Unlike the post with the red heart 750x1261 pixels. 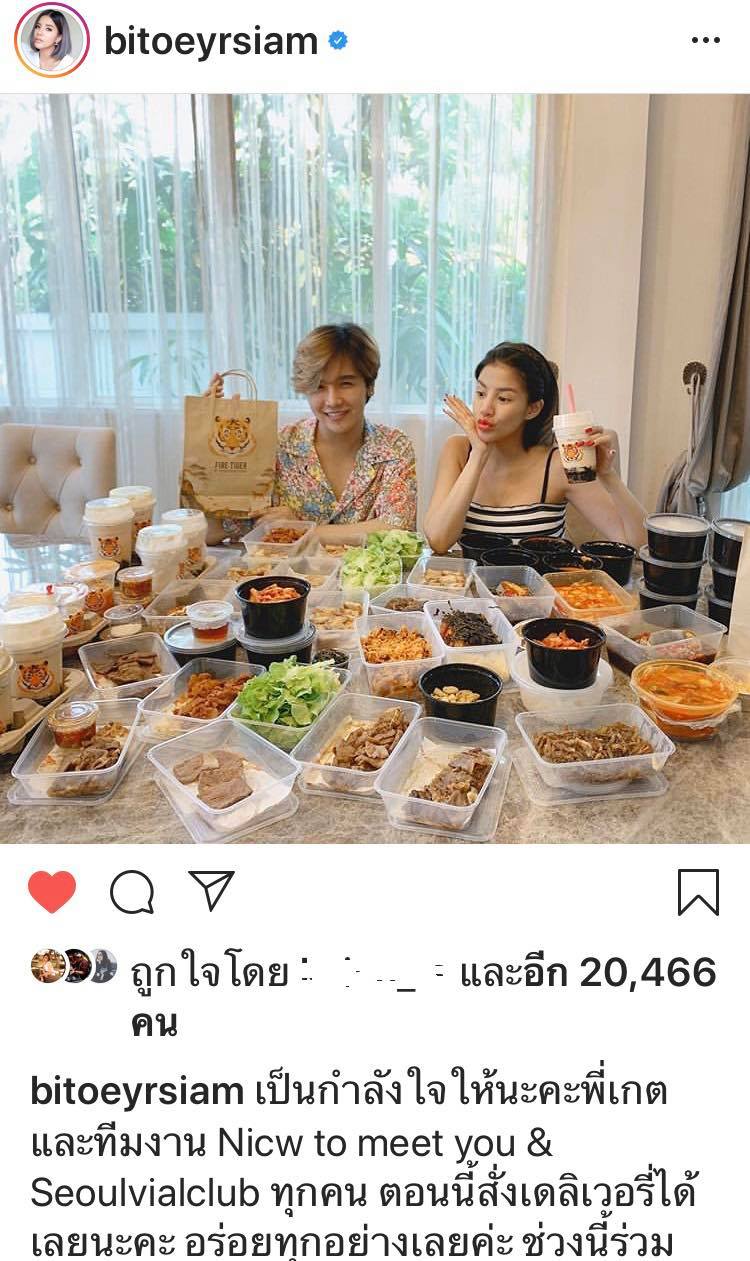[x=52, y=892]
